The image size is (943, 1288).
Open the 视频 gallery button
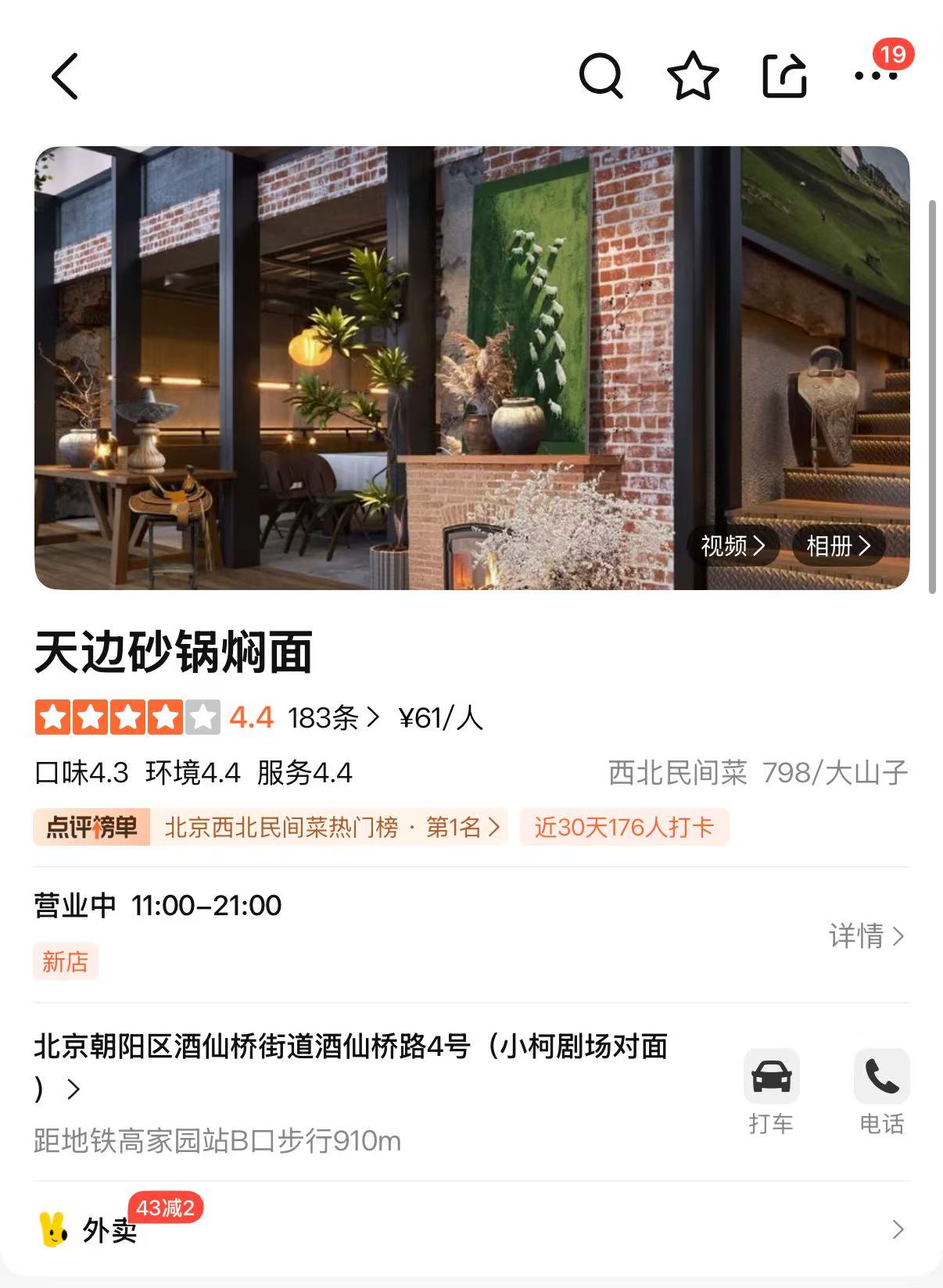[x=733, y=546]
